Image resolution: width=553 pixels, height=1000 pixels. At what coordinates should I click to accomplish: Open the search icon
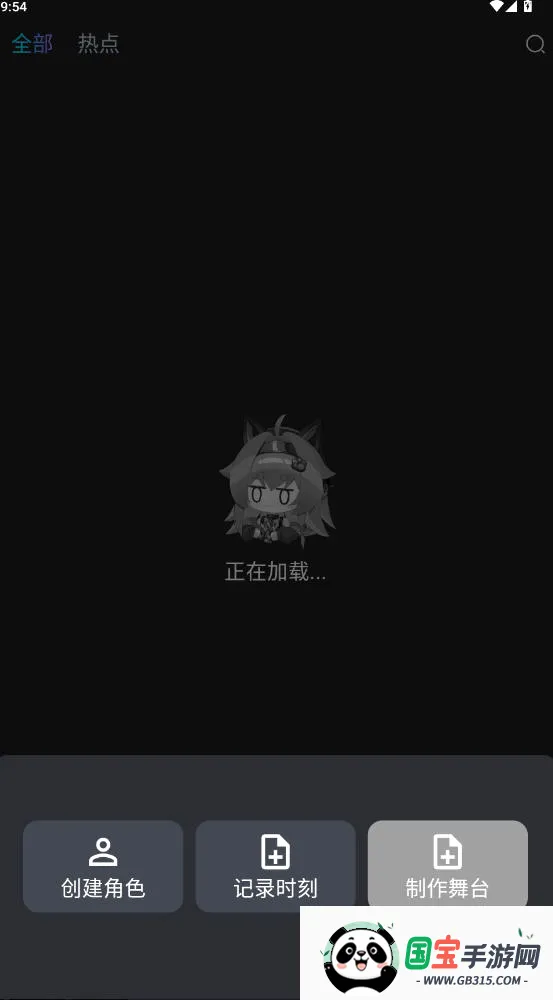pyautogui.click(x=535, y=44)
